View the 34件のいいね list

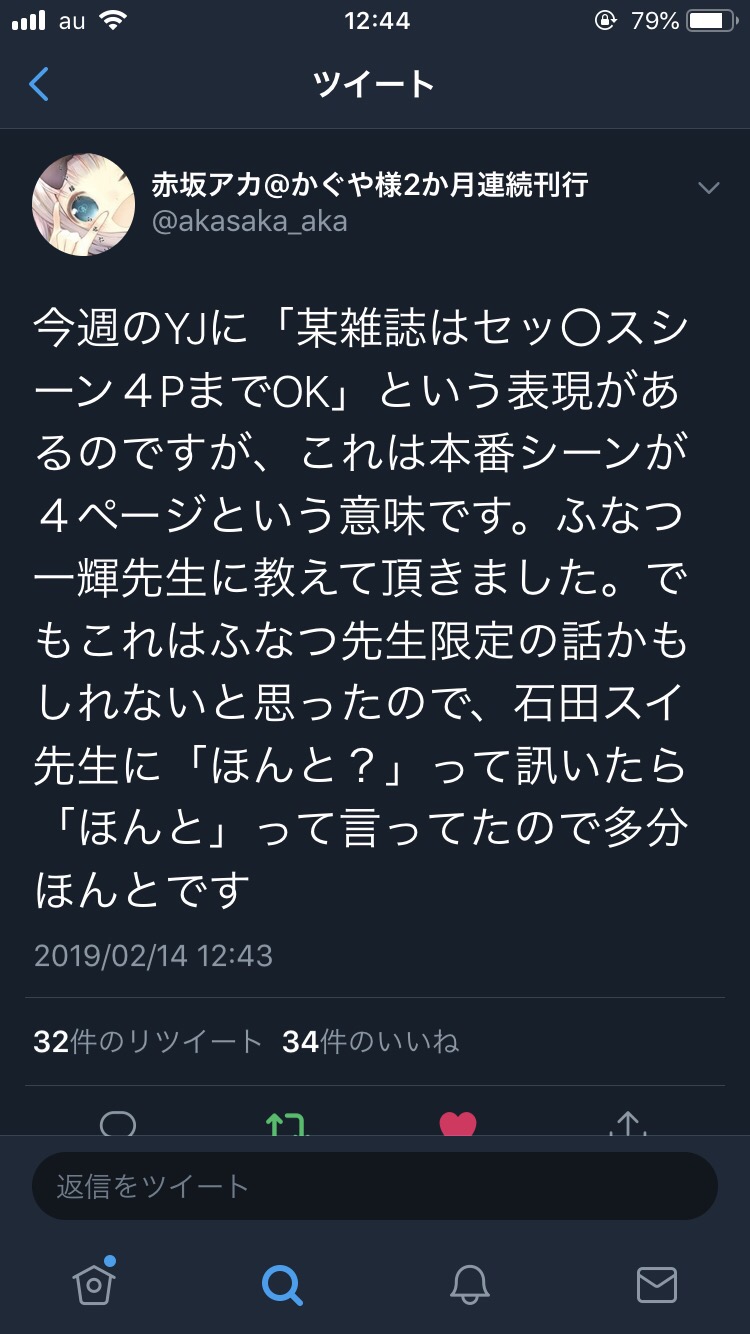[x=370, y=1042]
